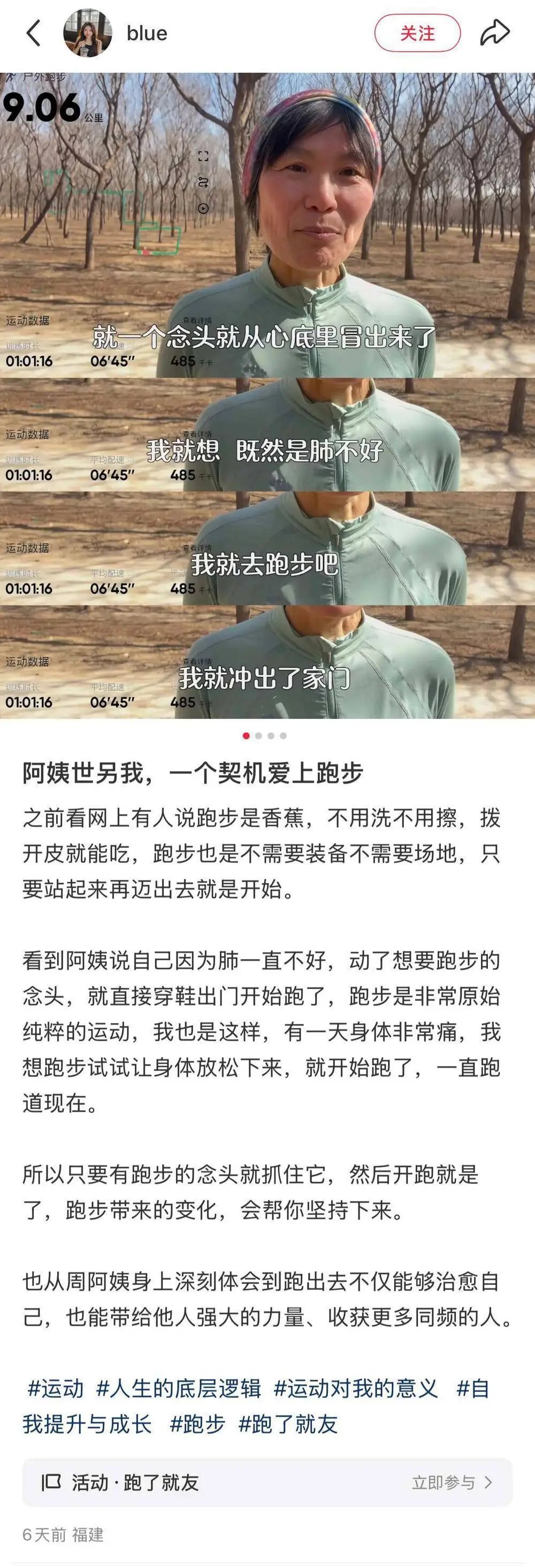The image size is (535, 1568).
Task: Open the #运动 hashtag
Action: (x=56, y=1388)
